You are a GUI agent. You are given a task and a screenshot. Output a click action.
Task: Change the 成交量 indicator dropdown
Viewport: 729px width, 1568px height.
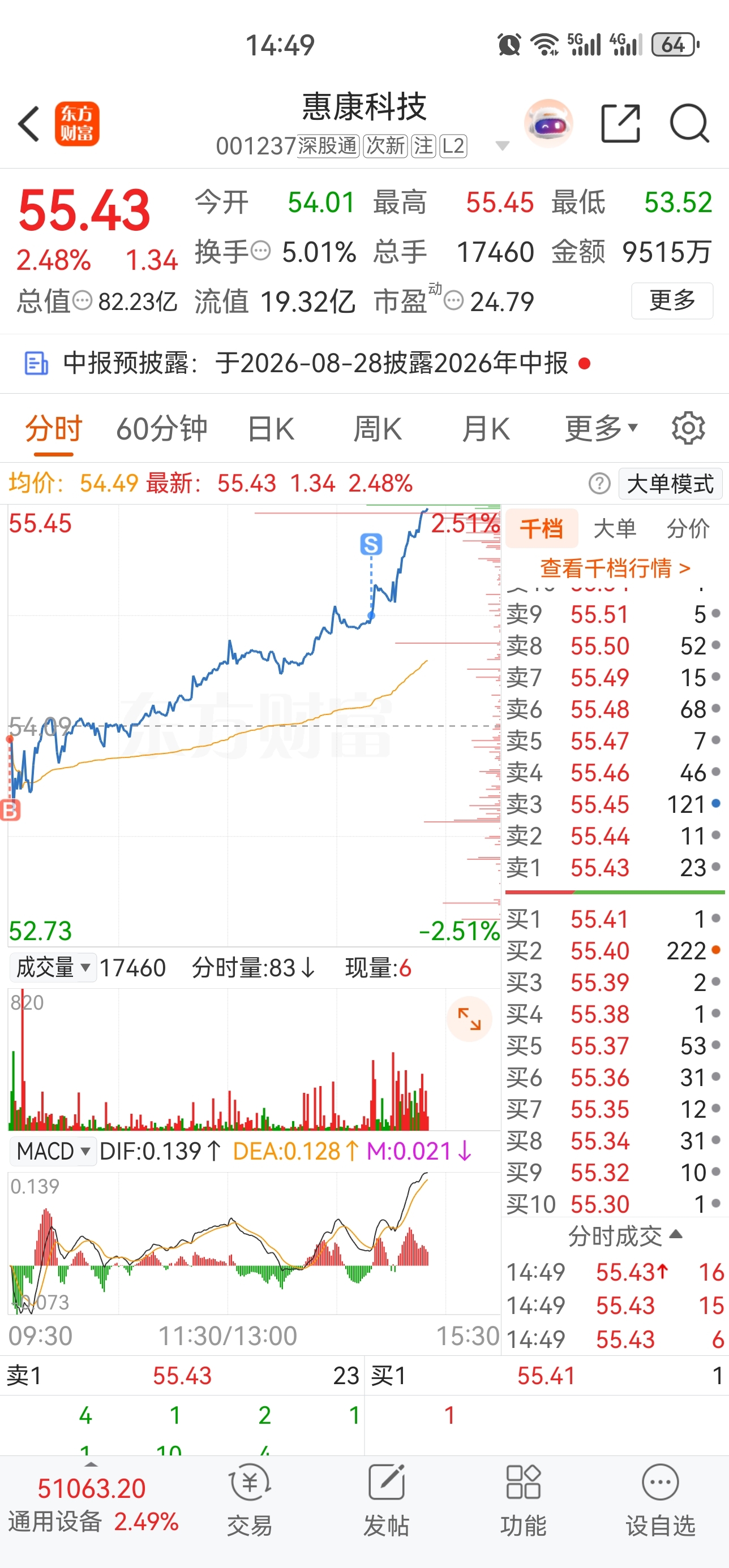coord(54,967)
